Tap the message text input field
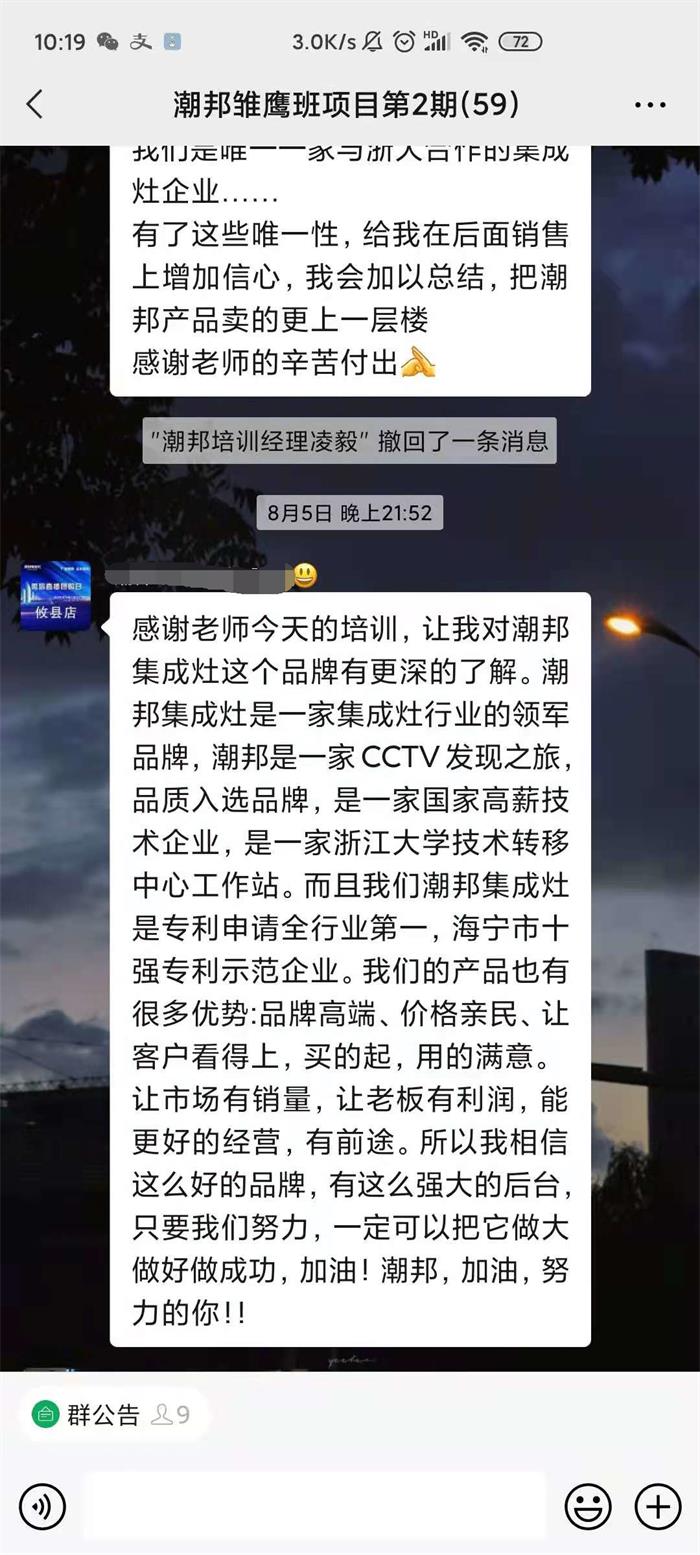 pyautogui.click(x=314, y=1505)
